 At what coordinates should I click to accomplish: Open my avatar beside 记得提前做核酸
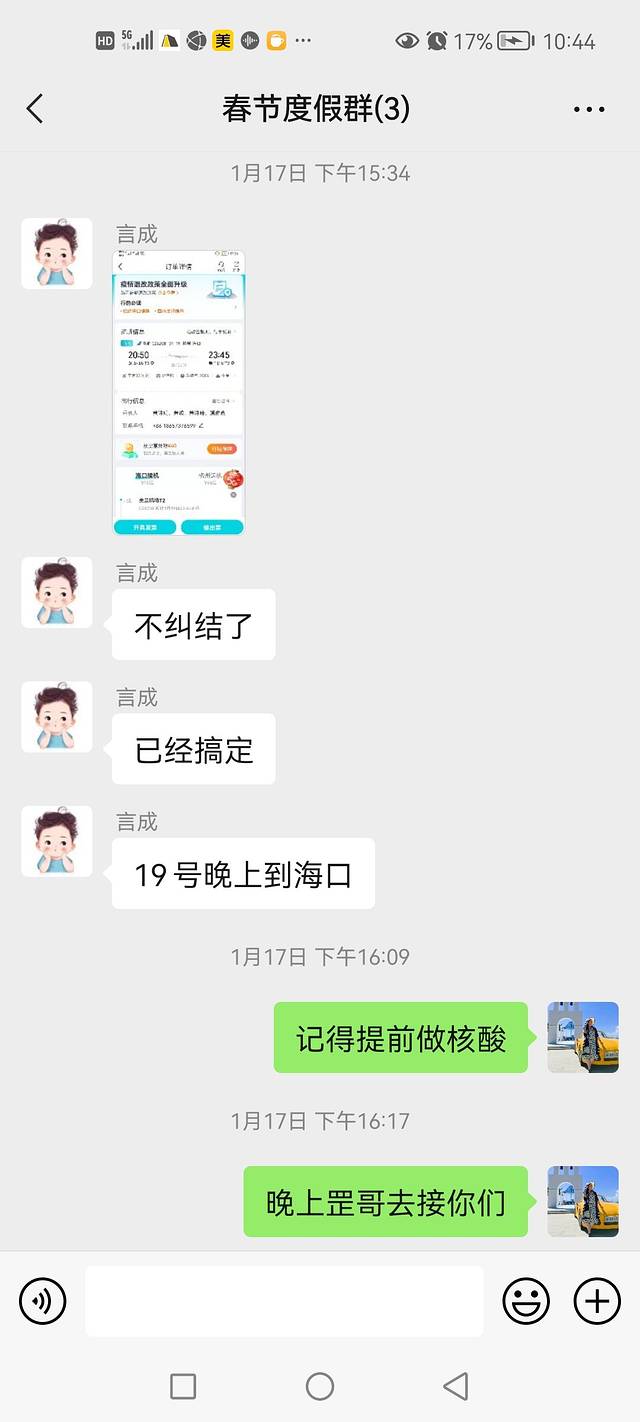tap(583, 1037)
